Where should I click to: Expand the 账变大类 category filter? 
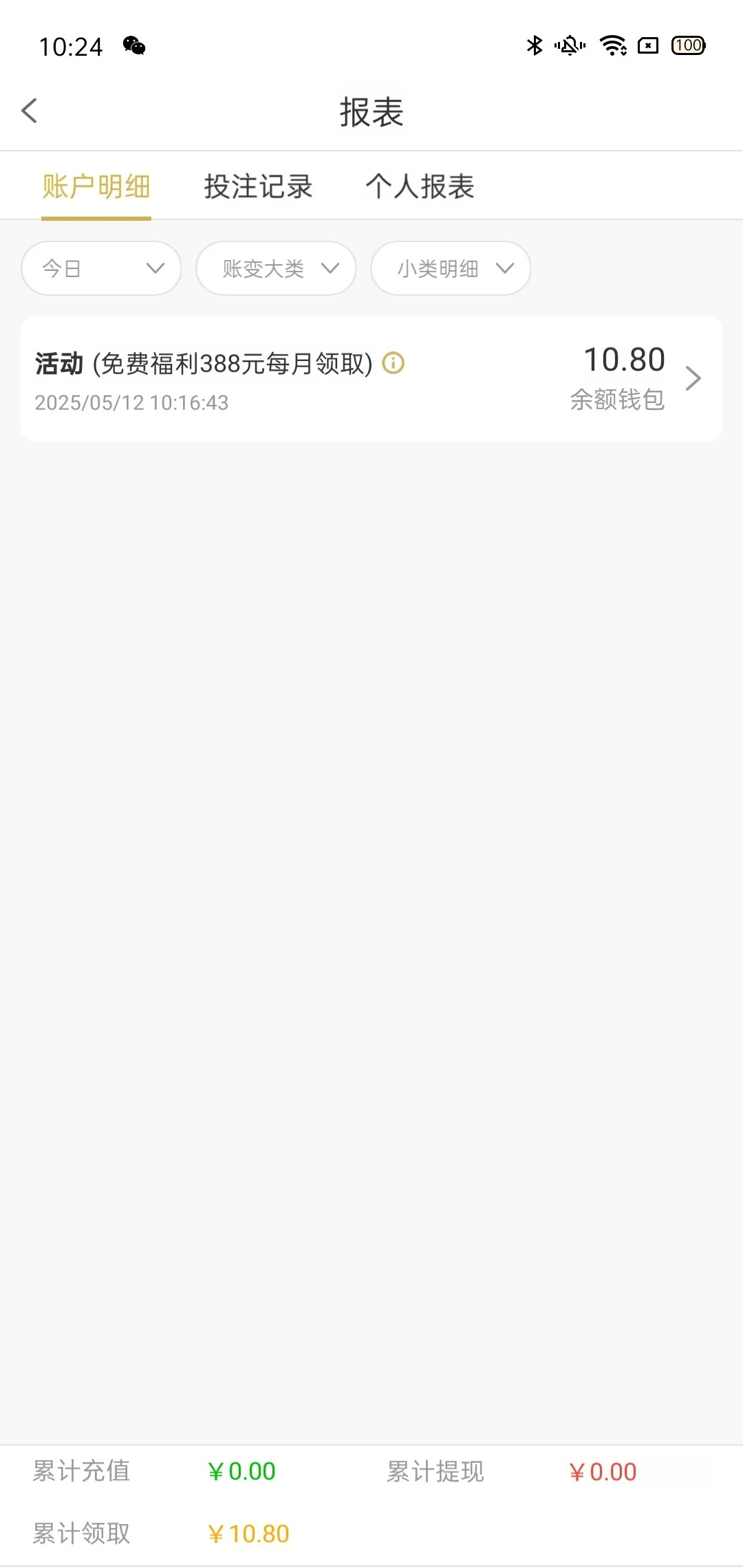point(275,268)
